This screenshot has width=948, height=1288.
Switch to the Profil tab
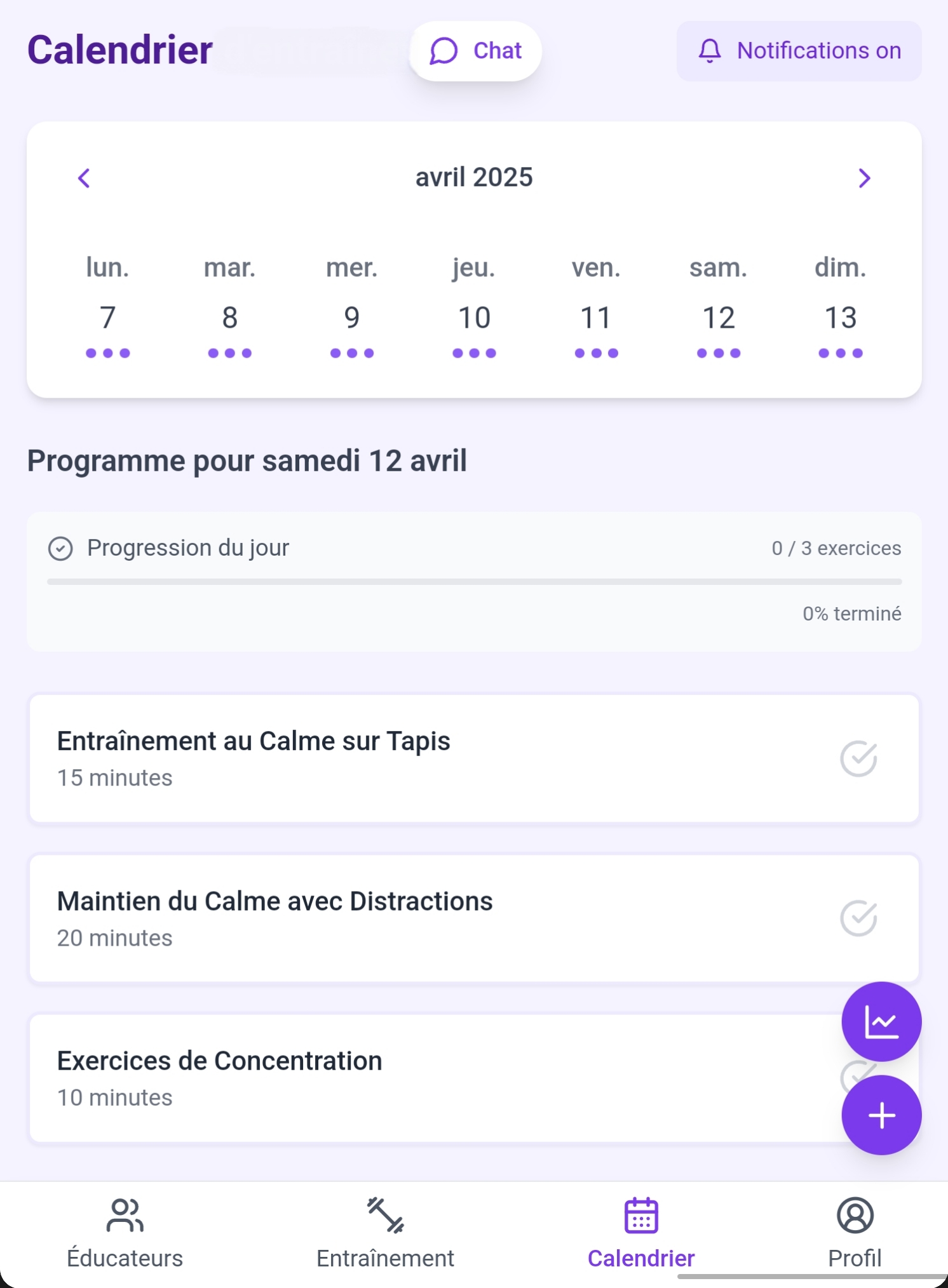click(x=855, y=1237)
